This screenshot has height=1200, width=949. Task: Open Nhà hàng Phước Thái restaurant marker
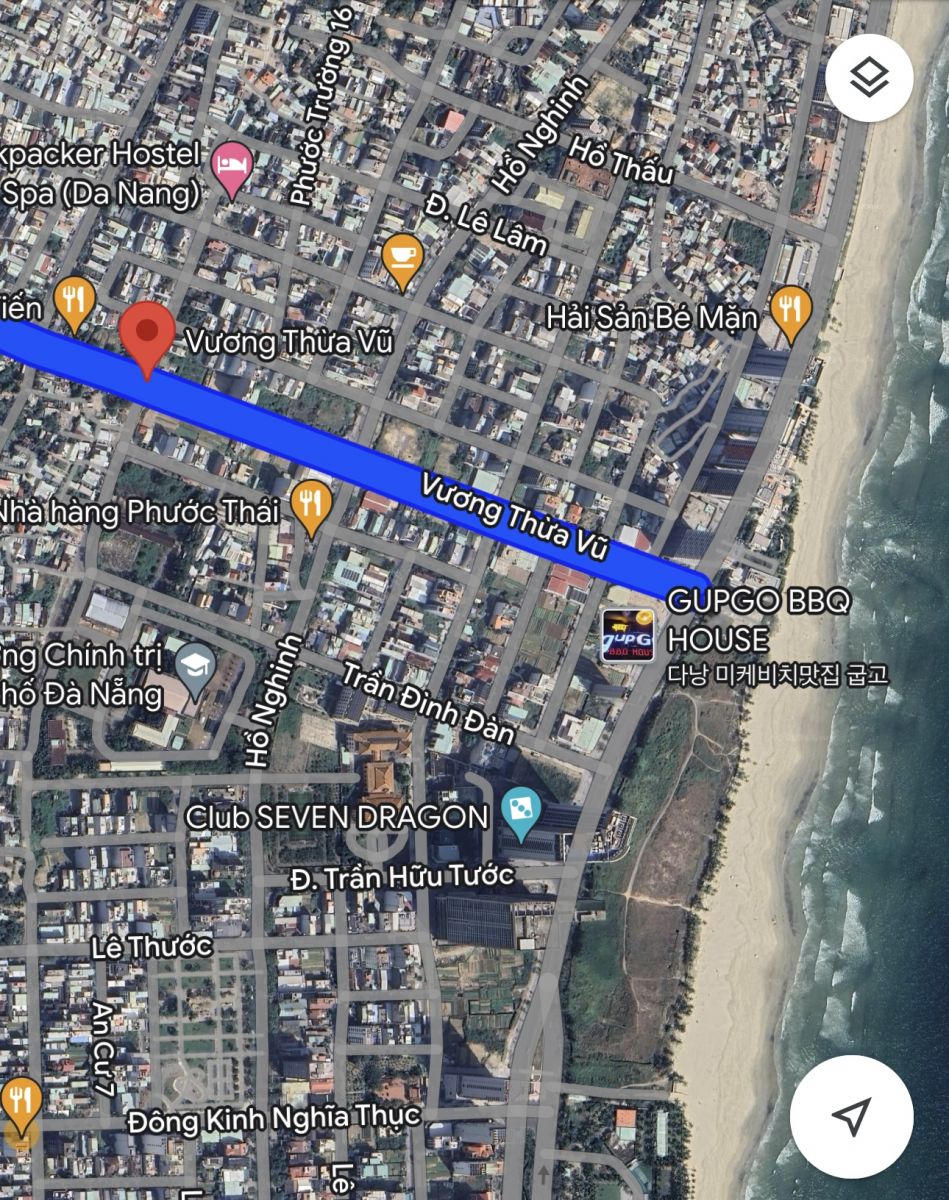[x=312, y=504]
